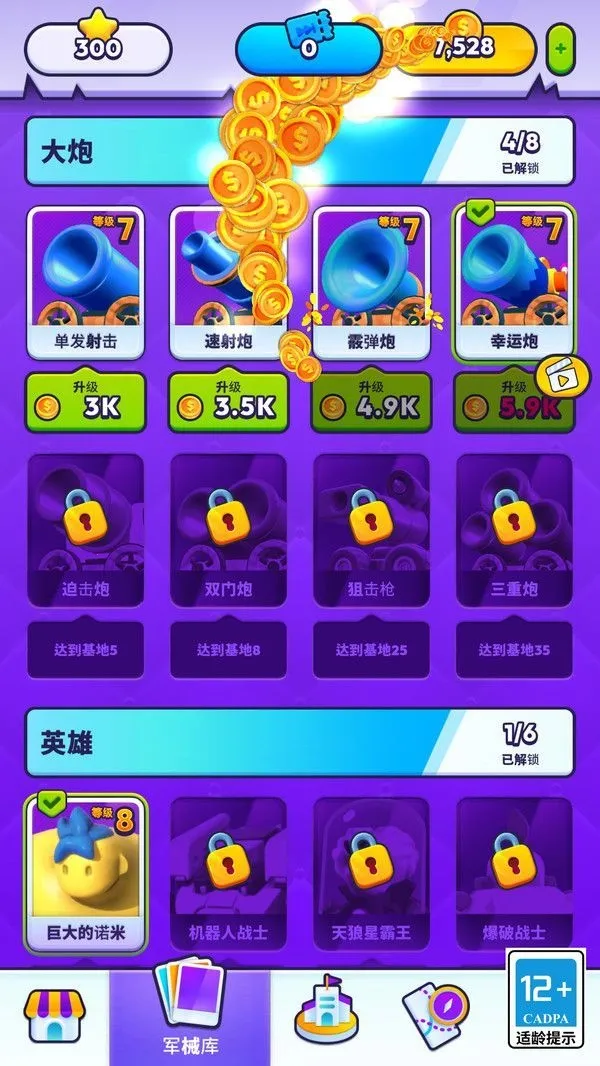
Task: View the locked 双门炮 cannon
Action: point(229,530)
